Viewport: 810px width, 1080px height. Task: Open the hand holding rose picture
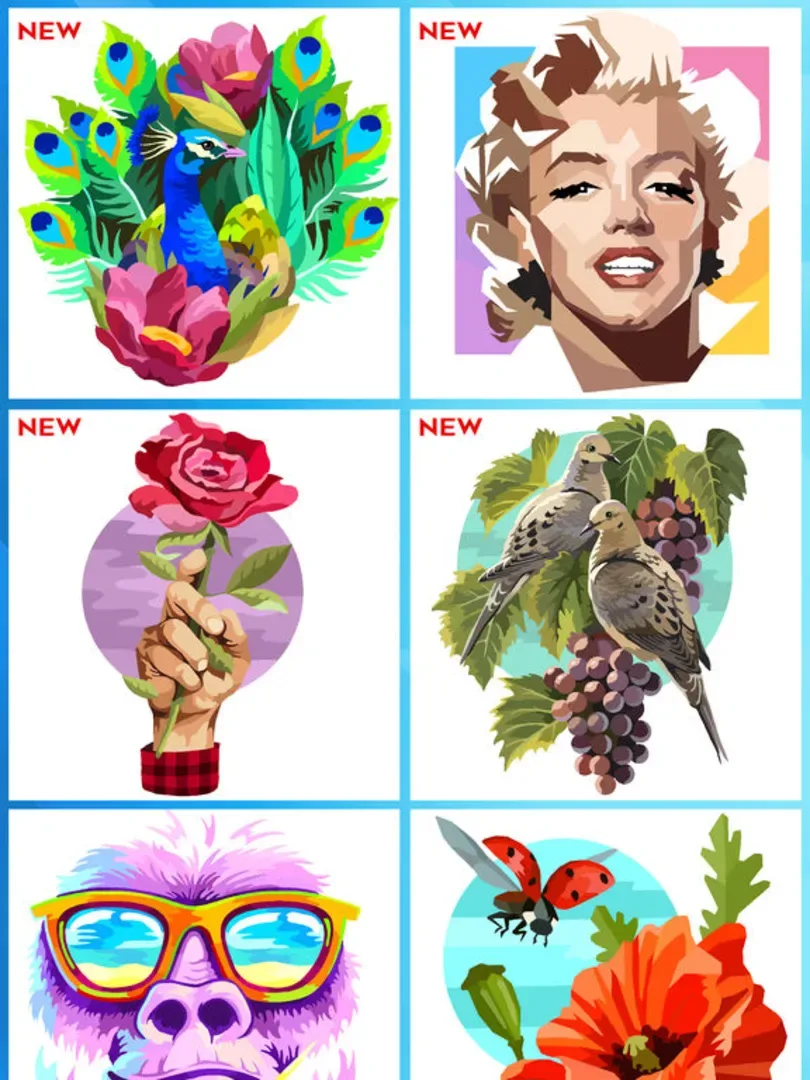tap(204, 604)
